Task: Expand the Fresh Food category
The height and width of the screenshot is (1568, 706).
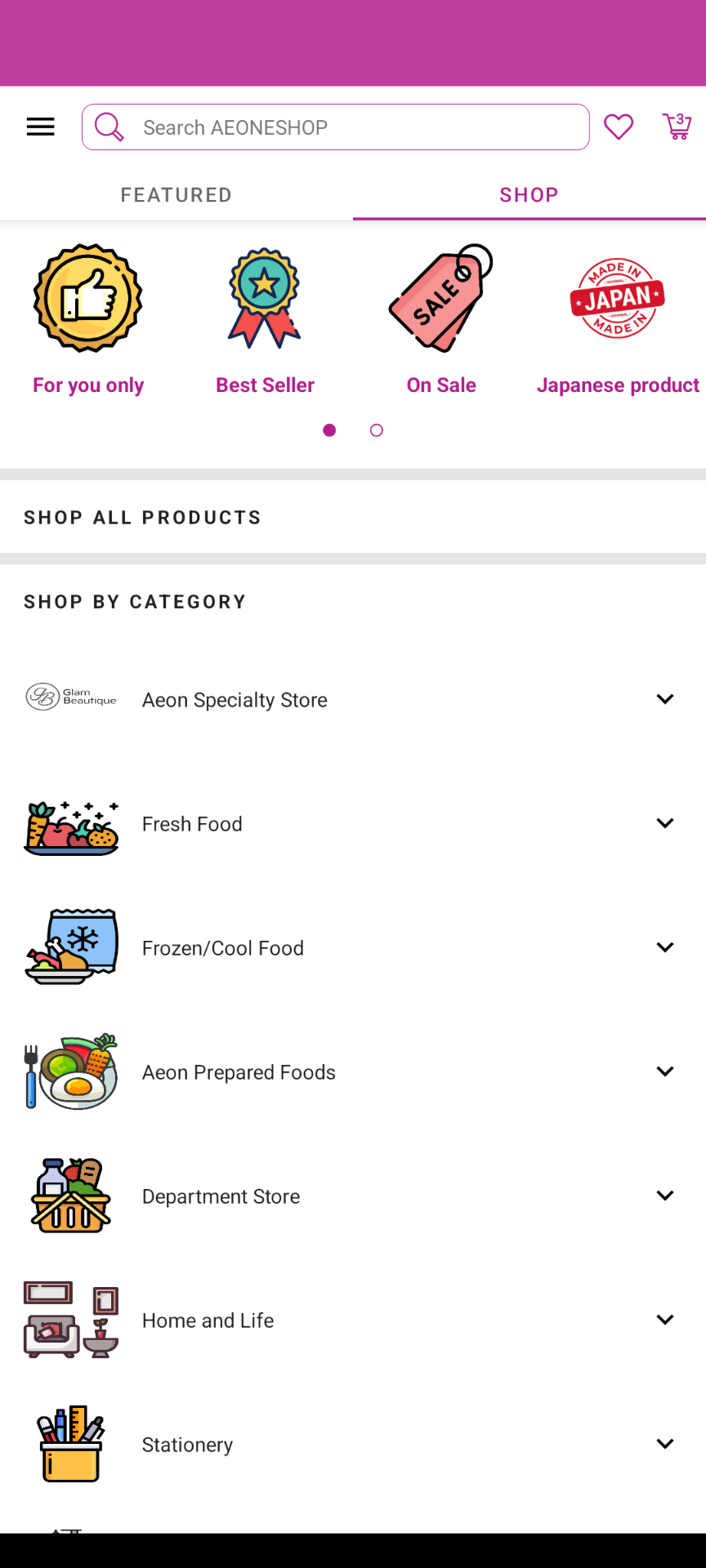Action: [x=664, y=823]
